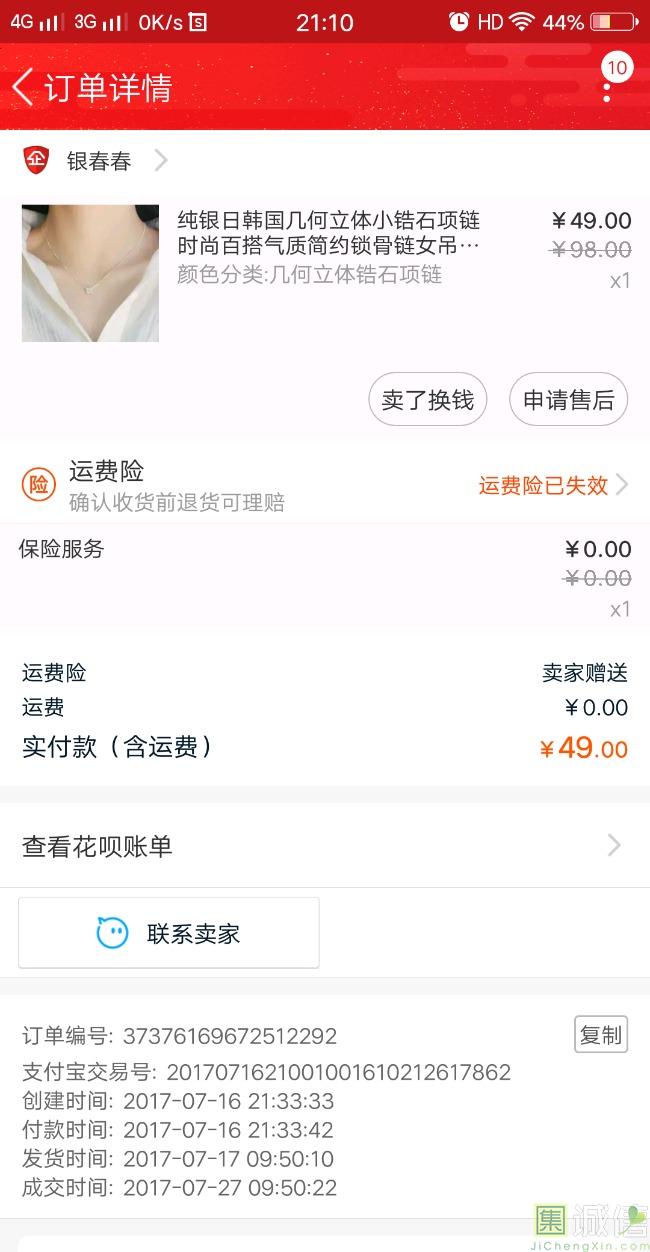This screenshot has height=1252, width=650.
Task: Open 查看花呗账单
Action: click(325, 846)
